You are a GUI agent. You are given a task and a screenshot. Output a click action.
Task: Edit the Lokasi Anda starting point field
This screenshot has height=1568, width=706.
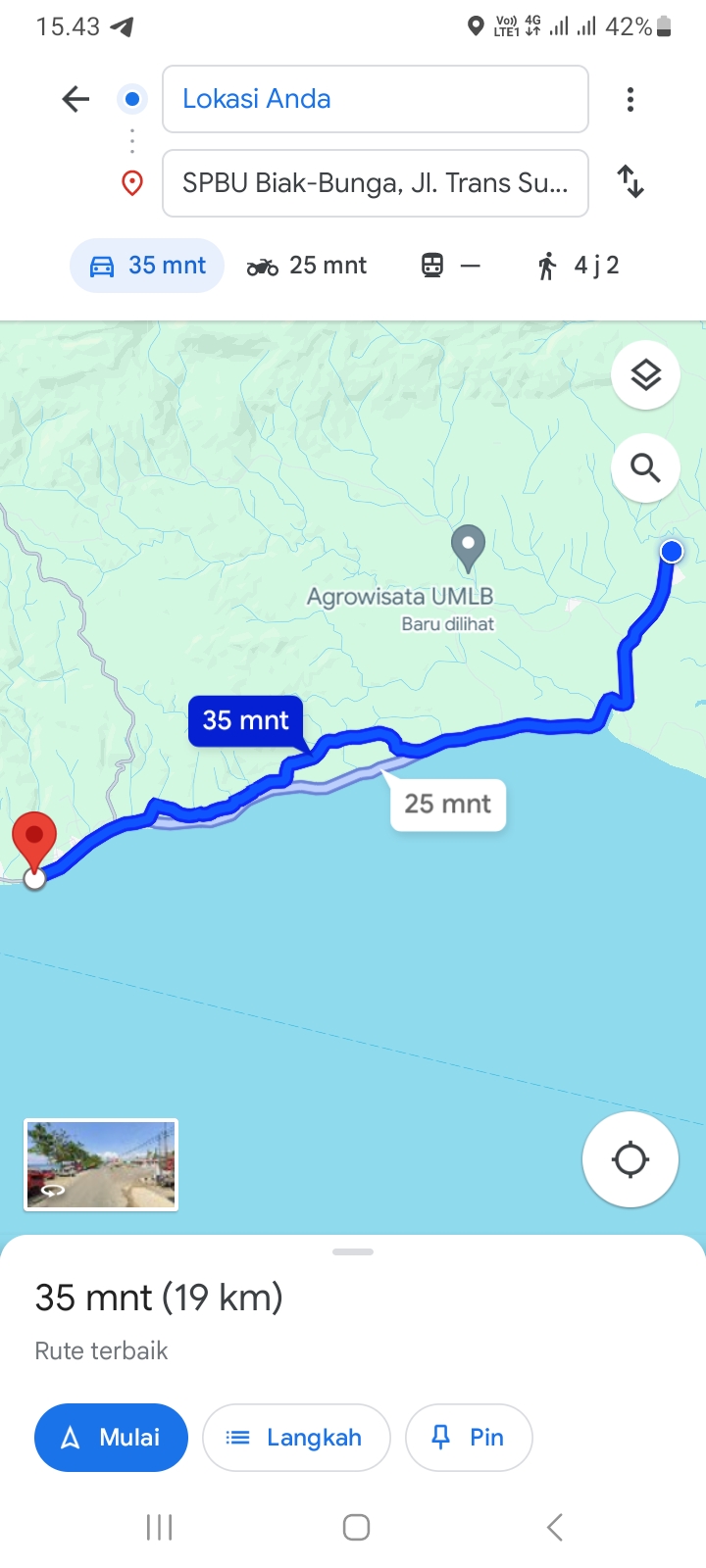(x=375, y=99)
